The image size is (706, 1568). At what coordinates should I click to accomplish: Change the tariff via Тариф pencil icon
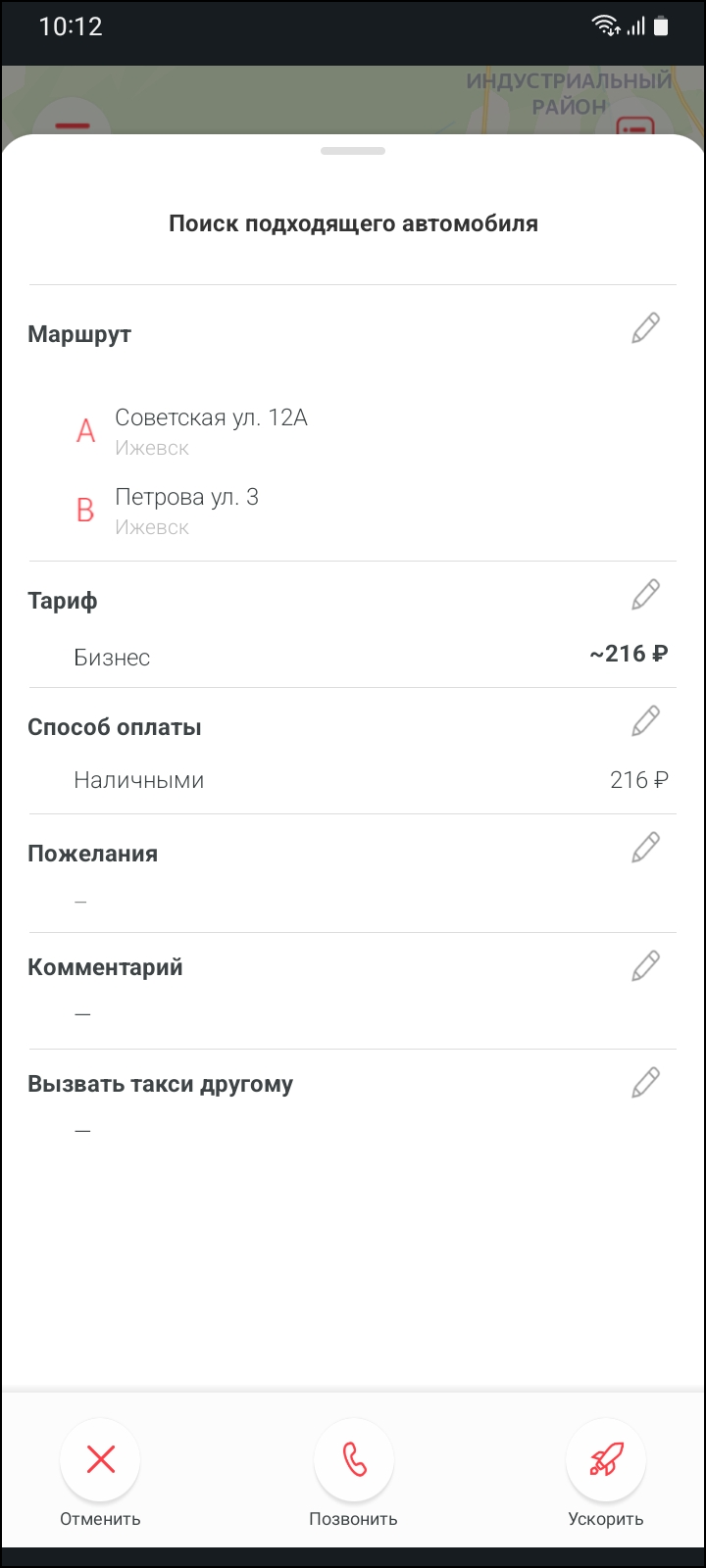pos(645,595)
